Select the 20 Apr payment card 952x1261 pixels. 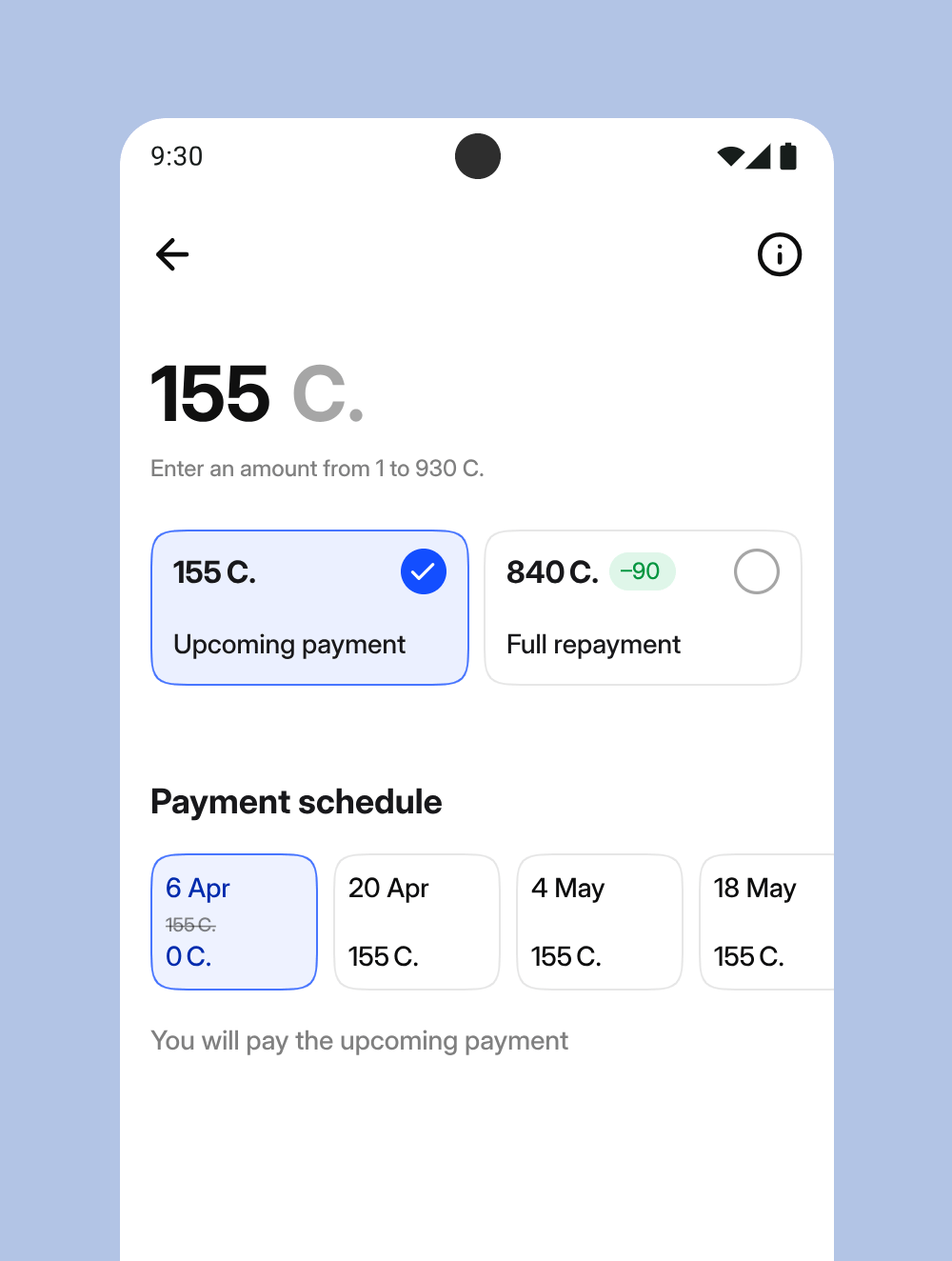tap(416, 921)
